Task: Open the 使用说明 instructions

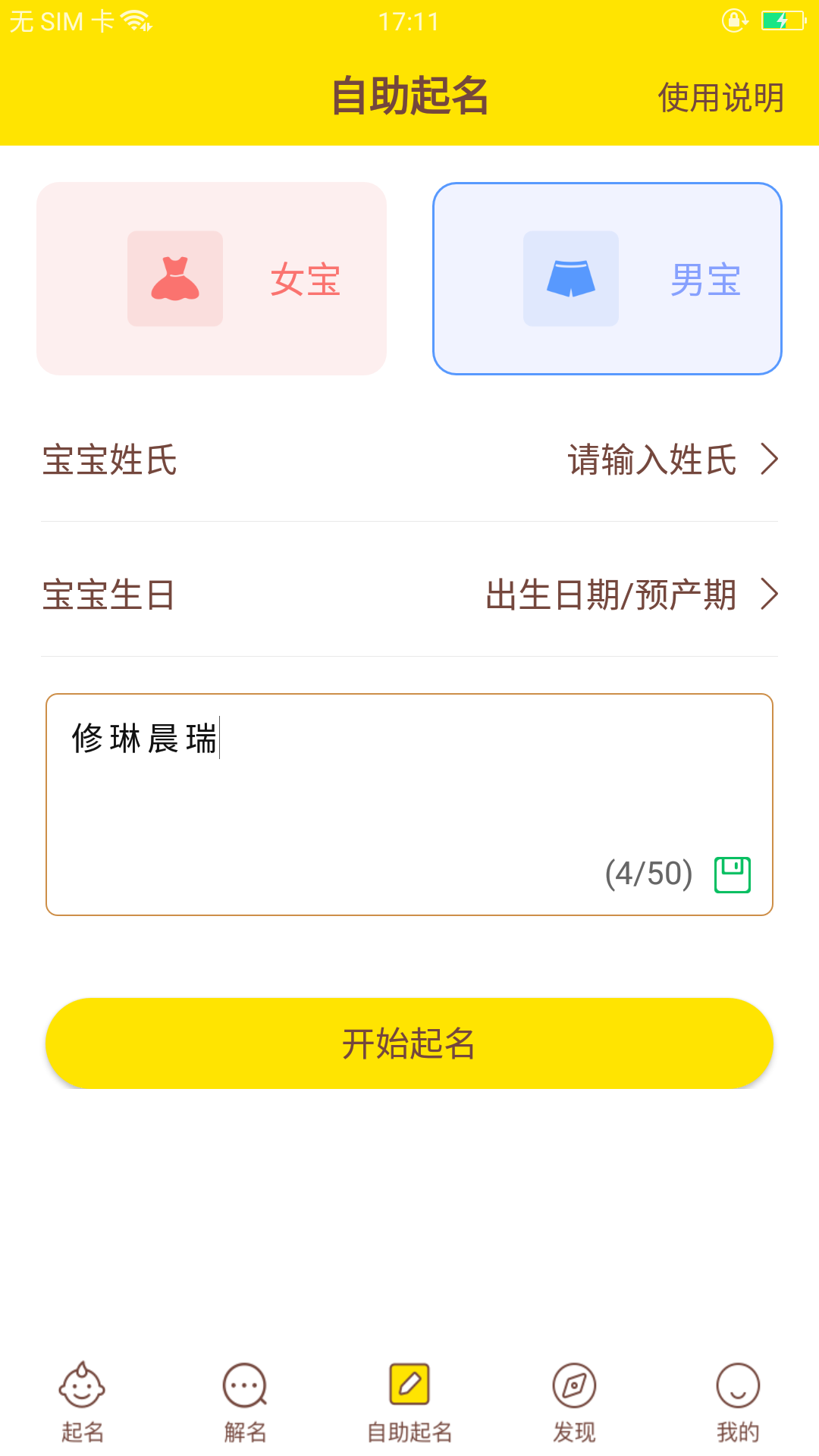Action: [x=720, y=98]
